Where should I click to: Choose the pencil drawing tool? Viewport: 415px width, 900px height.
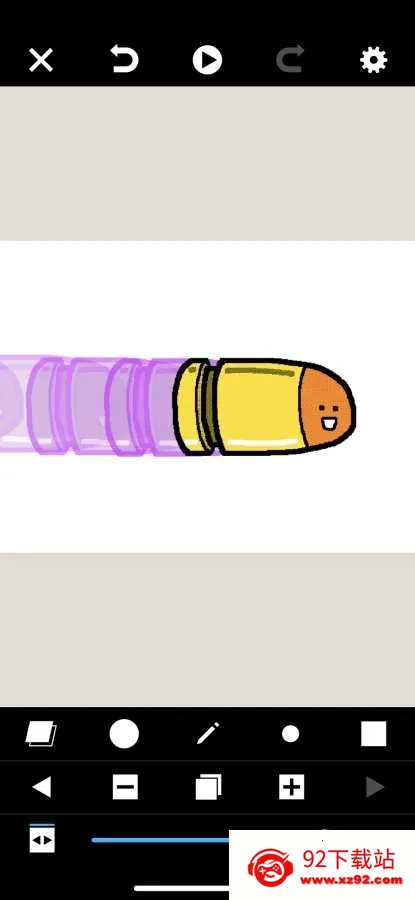207,734
